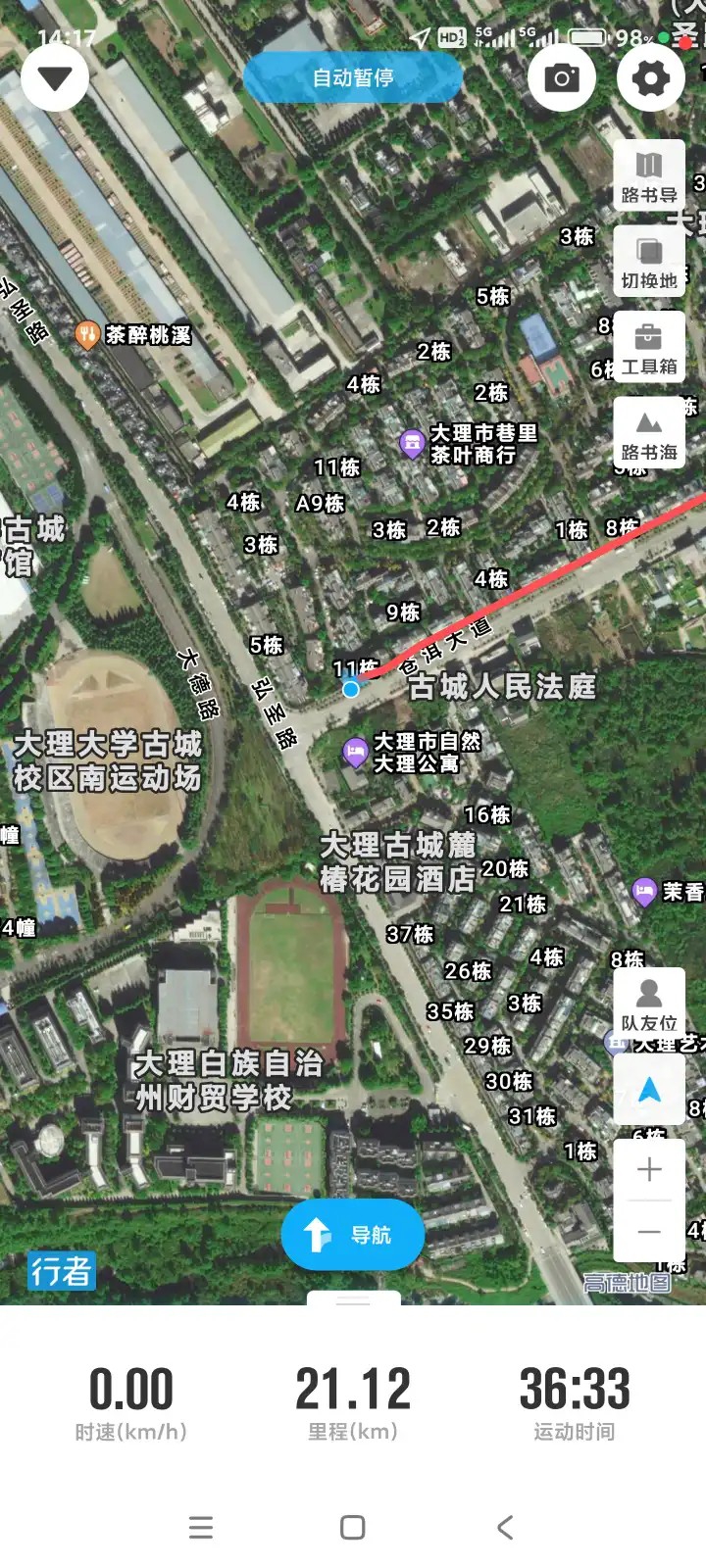The width and height of the screenshot is (706, 1568).
Task: Select the 大理市自然大理公寓 hotel marker
Action: [355, 753]
